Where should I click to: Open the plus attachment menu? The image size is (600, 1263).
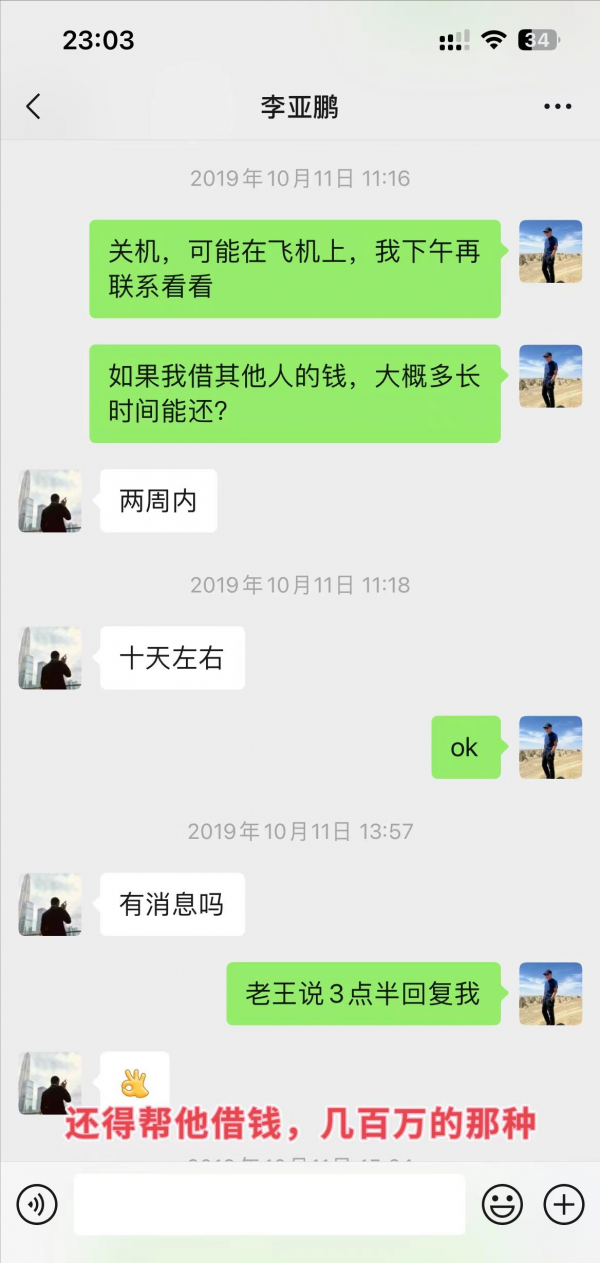pyautogui.click(x=563, y=1204)
